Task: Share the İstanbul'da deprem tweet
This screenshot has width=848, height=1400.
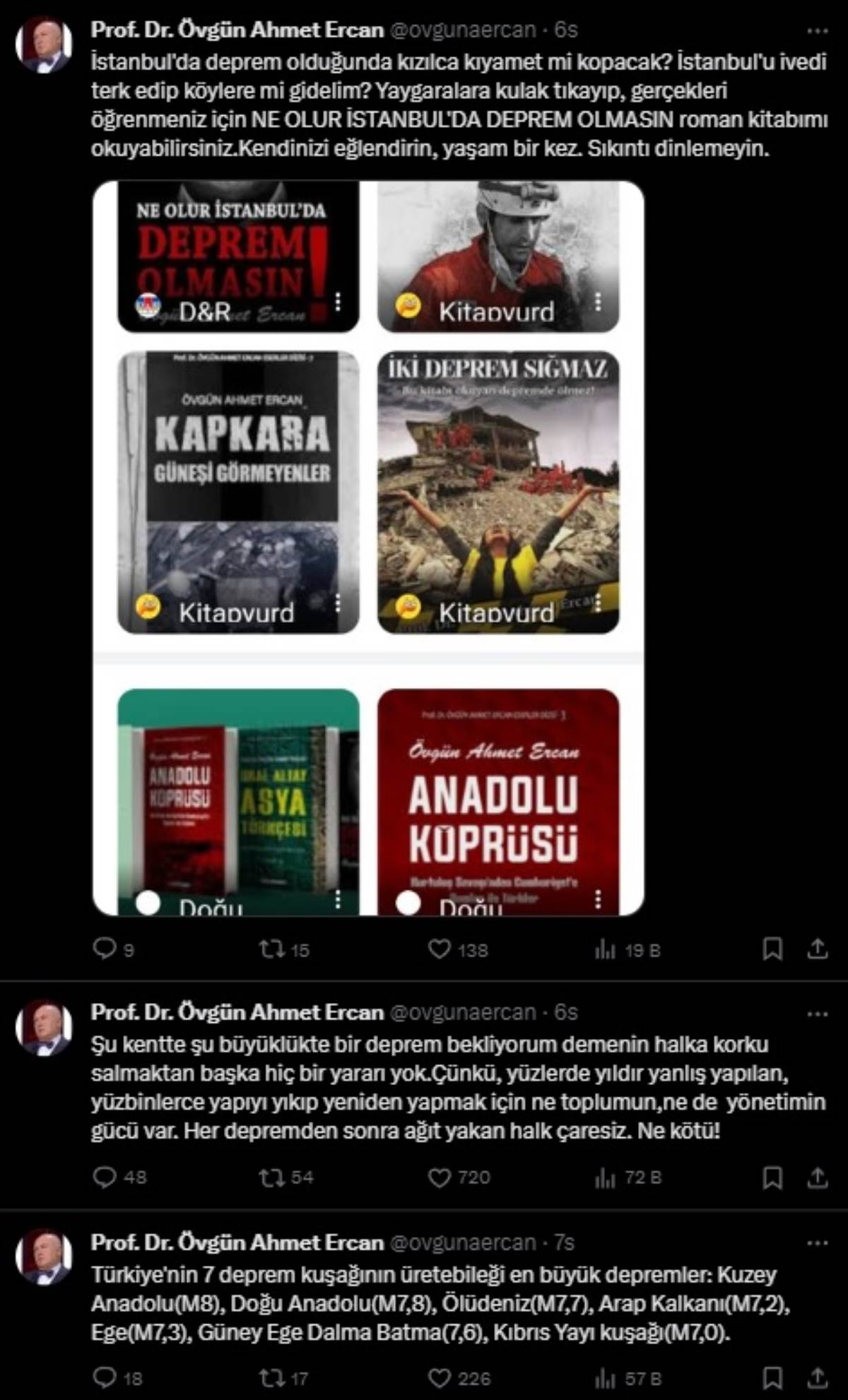Action: point(817,949)
